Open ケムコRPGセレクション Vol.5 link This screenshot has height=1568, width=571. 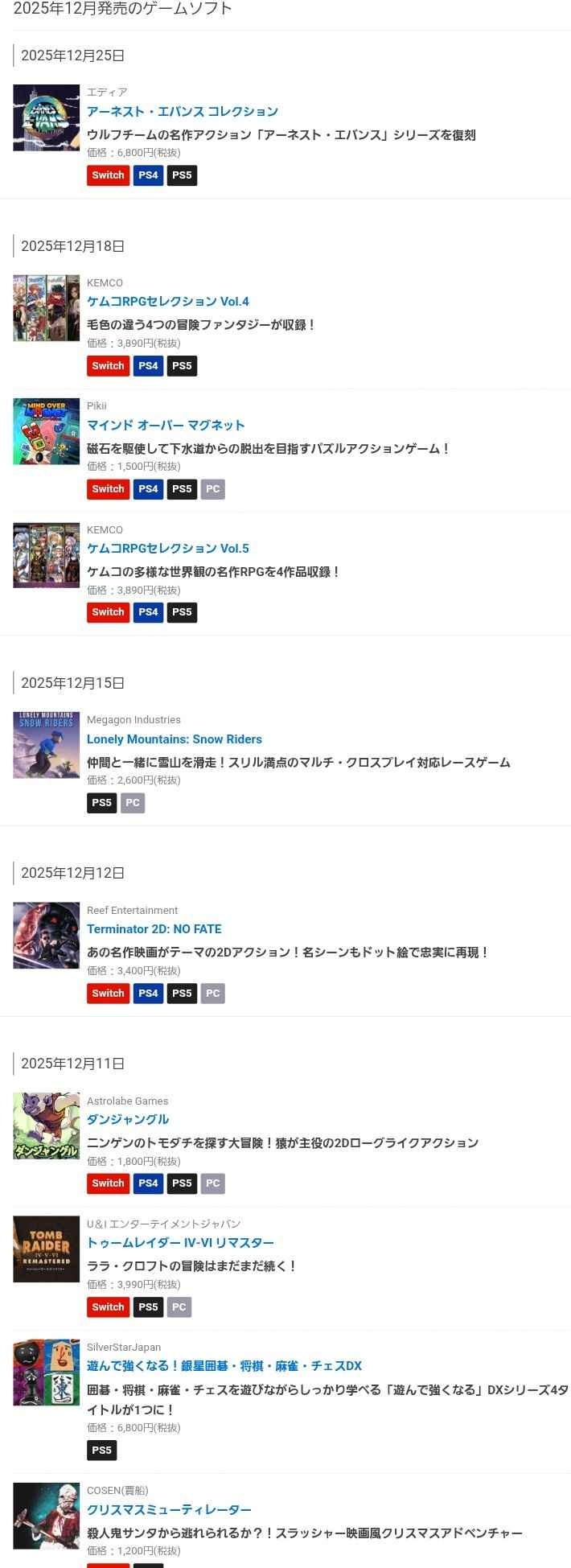(x=168, y=549)
